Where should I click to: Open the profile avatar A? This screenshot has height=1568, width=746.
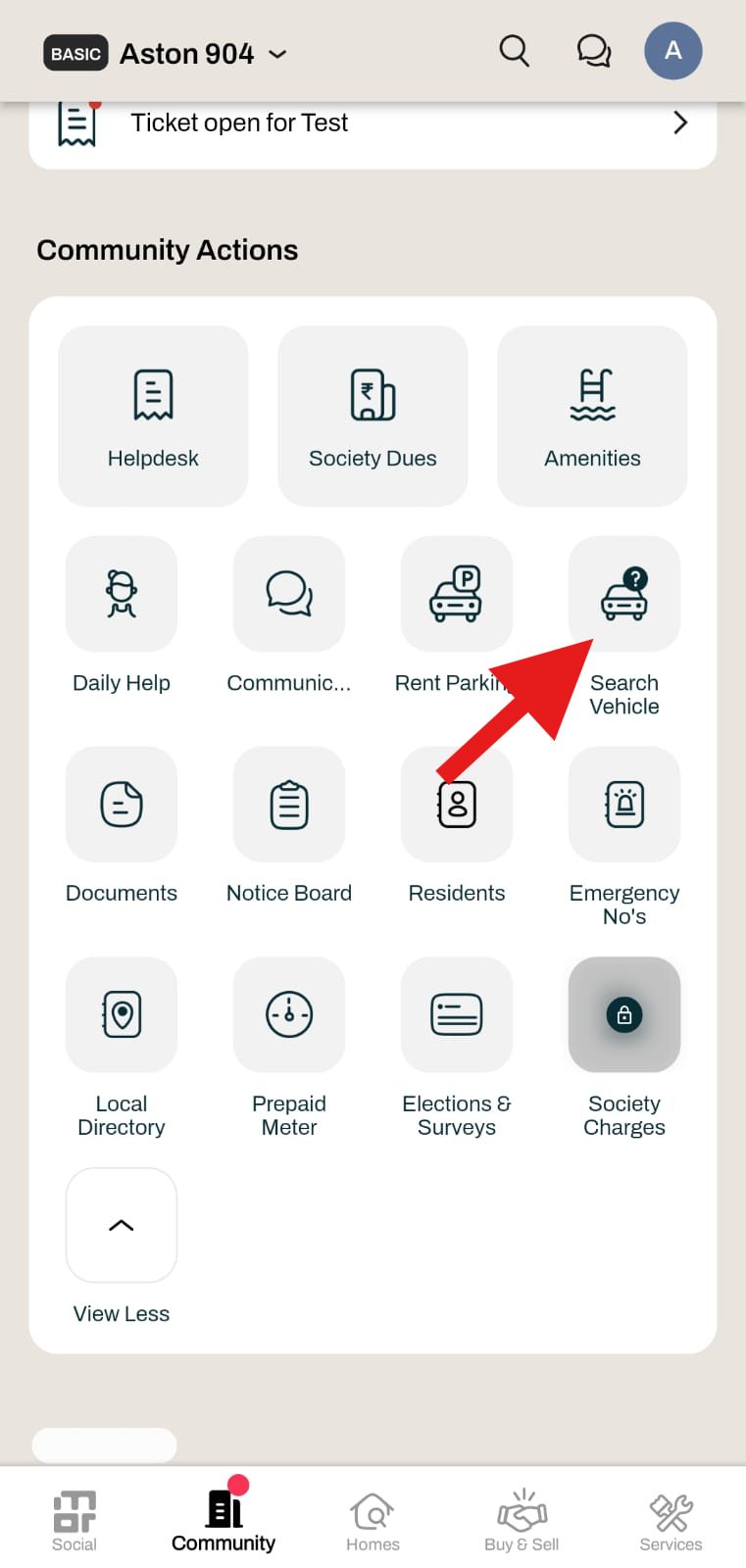point(672,51)
